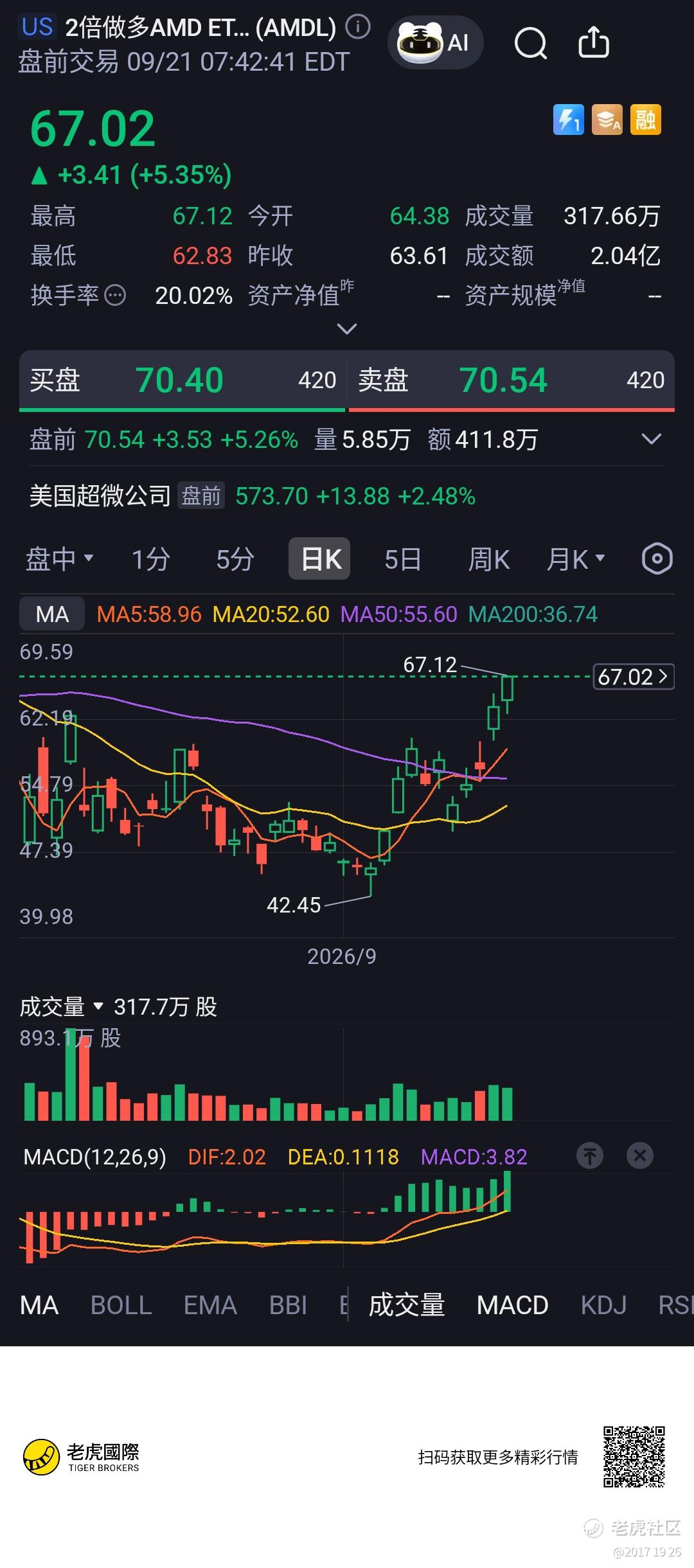Open the 成交量 indicator dropdown
The image size is (694, 1568).
click(62, 1006)
